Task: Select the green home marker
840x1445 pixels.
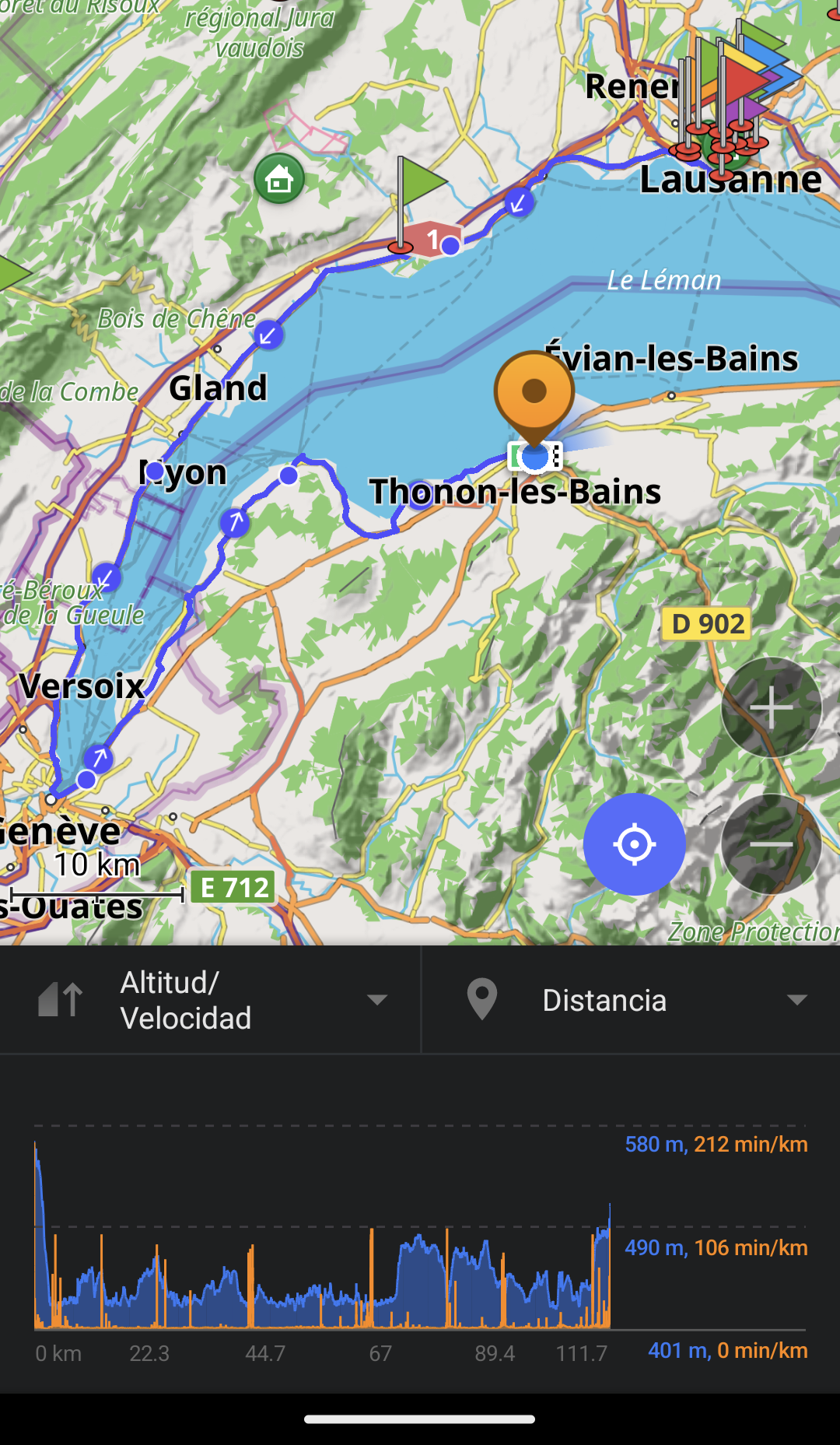Action: (279, 179)
